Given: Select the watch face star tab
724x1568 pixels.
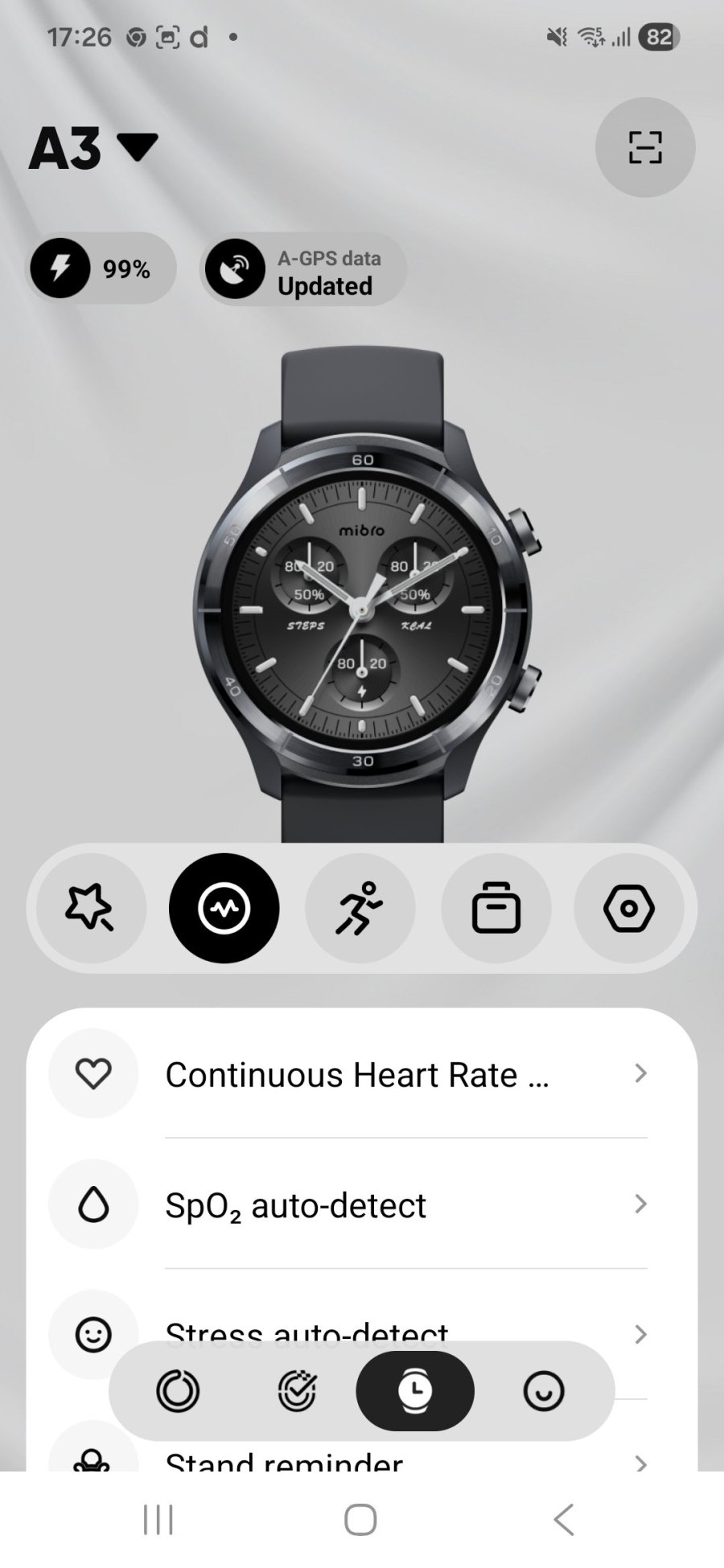Looking at the screenshot, I should 89,908.
